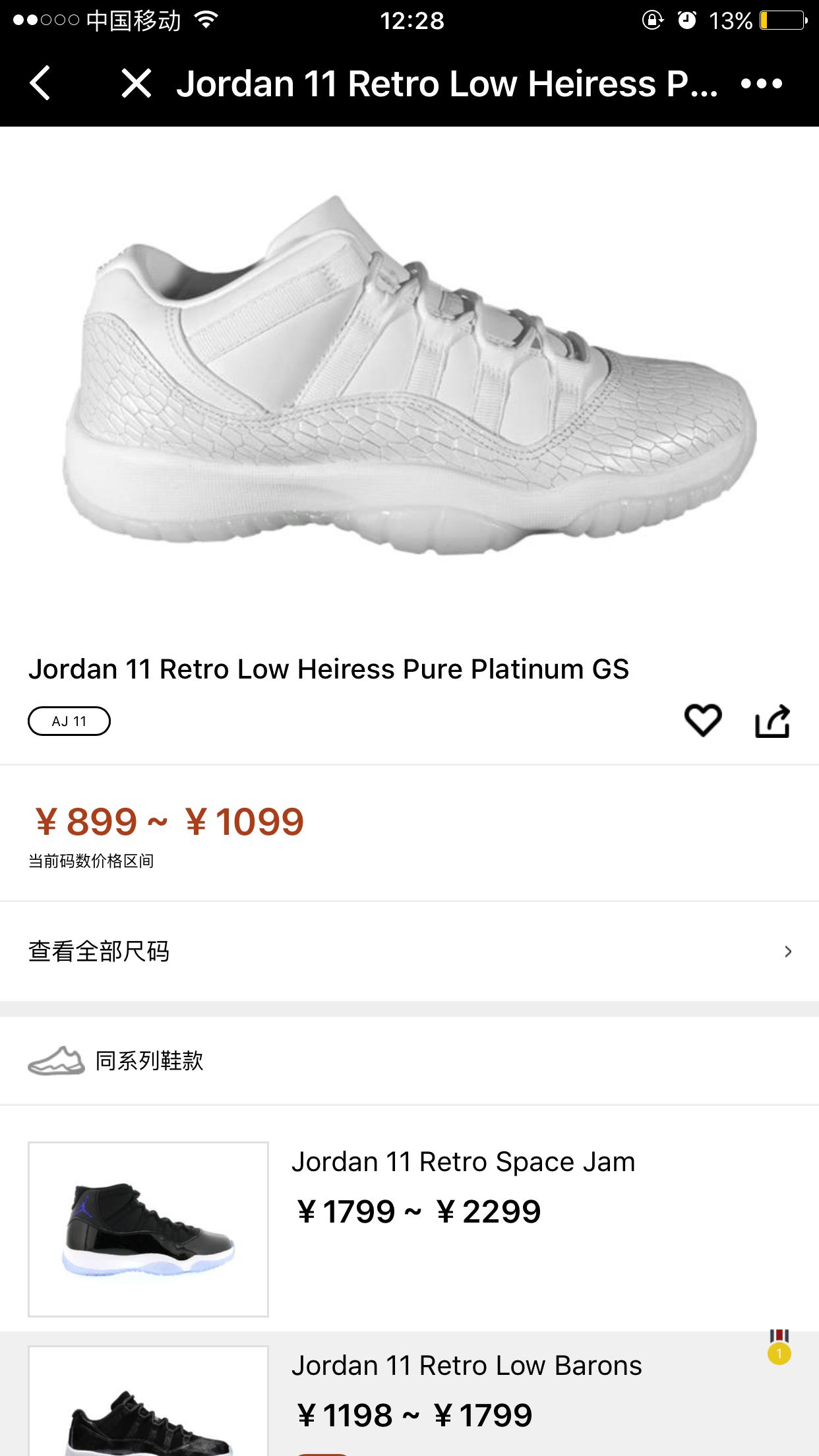This screenshot has width=819, height=1456.
Task: Open Jordan 11 Retro Low Barons
Action: tap(409, 1394)
